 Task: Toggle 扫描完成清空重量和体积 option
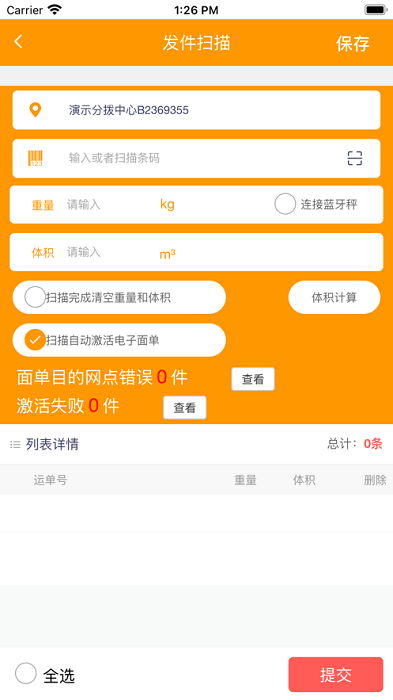[34, 297]
